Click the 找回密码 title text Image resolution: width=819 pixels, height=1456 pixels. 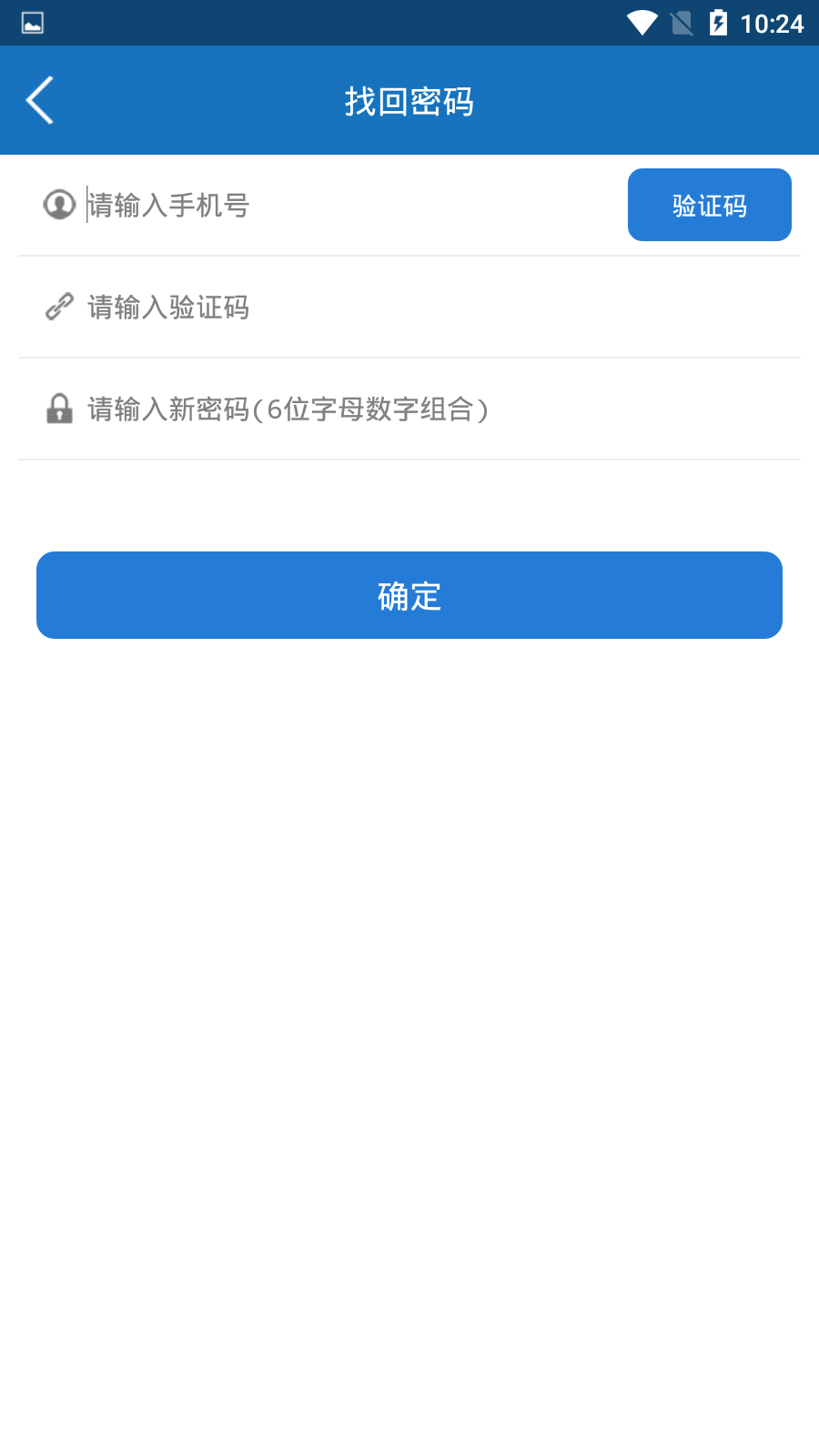tap(409, 102)
